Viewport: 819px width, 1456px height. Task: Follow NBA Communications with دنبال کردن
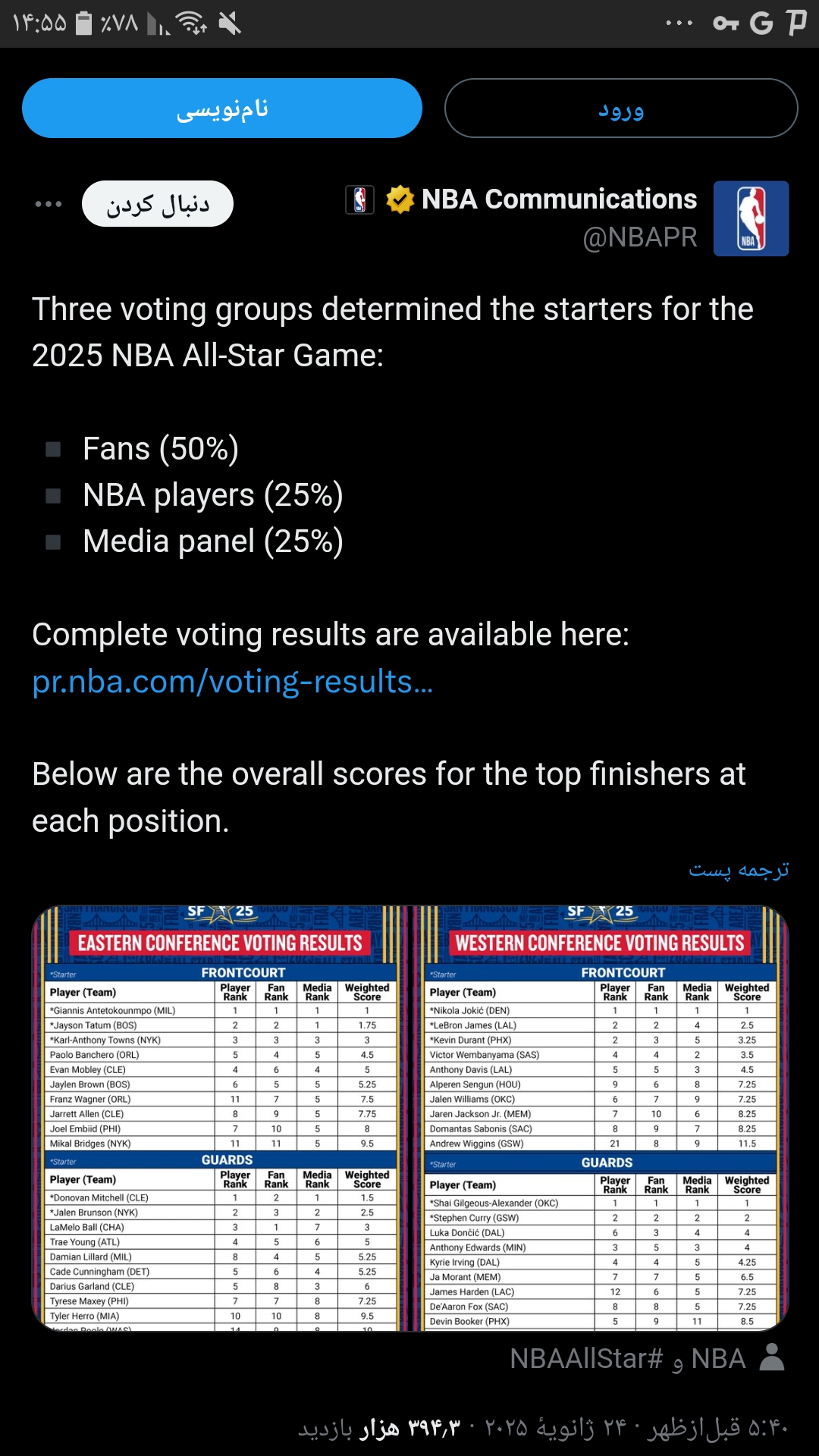[x=158, y=204]
